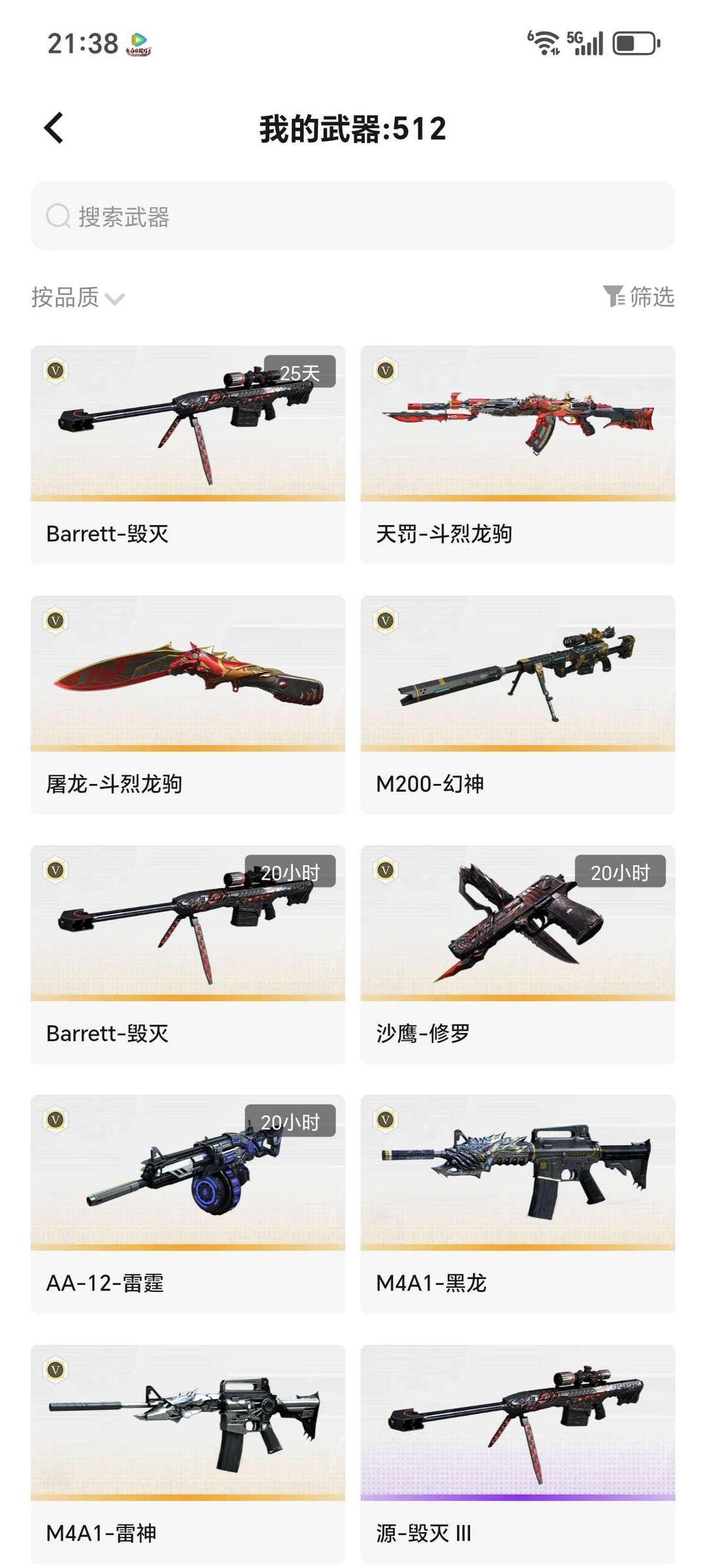Viewport: 706px width, 1568px height.
Task: Expand the 按品质 sort dropdown
Action: pyautogui.click(x=78, y=298)
